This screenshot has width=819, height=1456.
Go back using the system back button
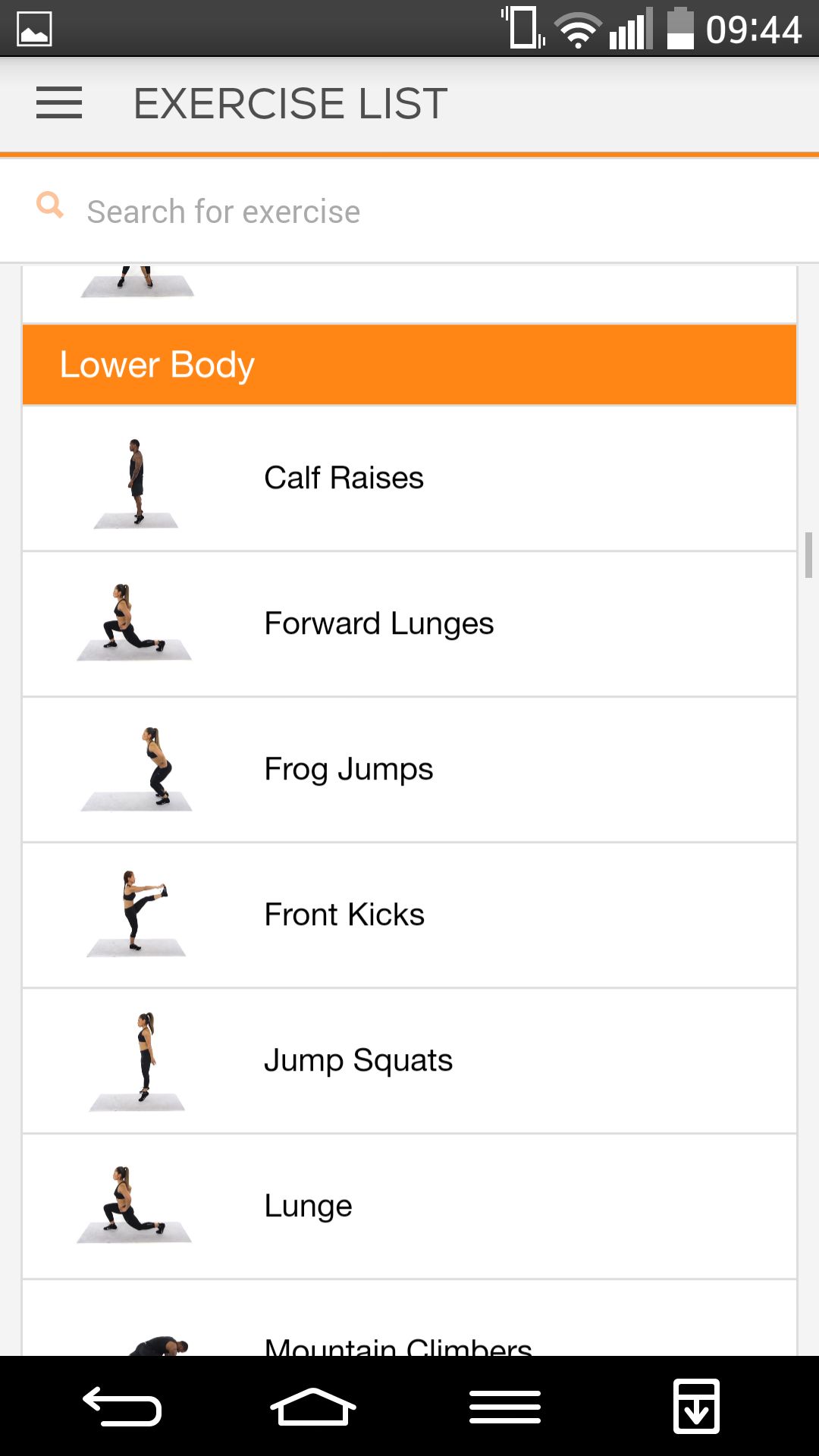122,1407
